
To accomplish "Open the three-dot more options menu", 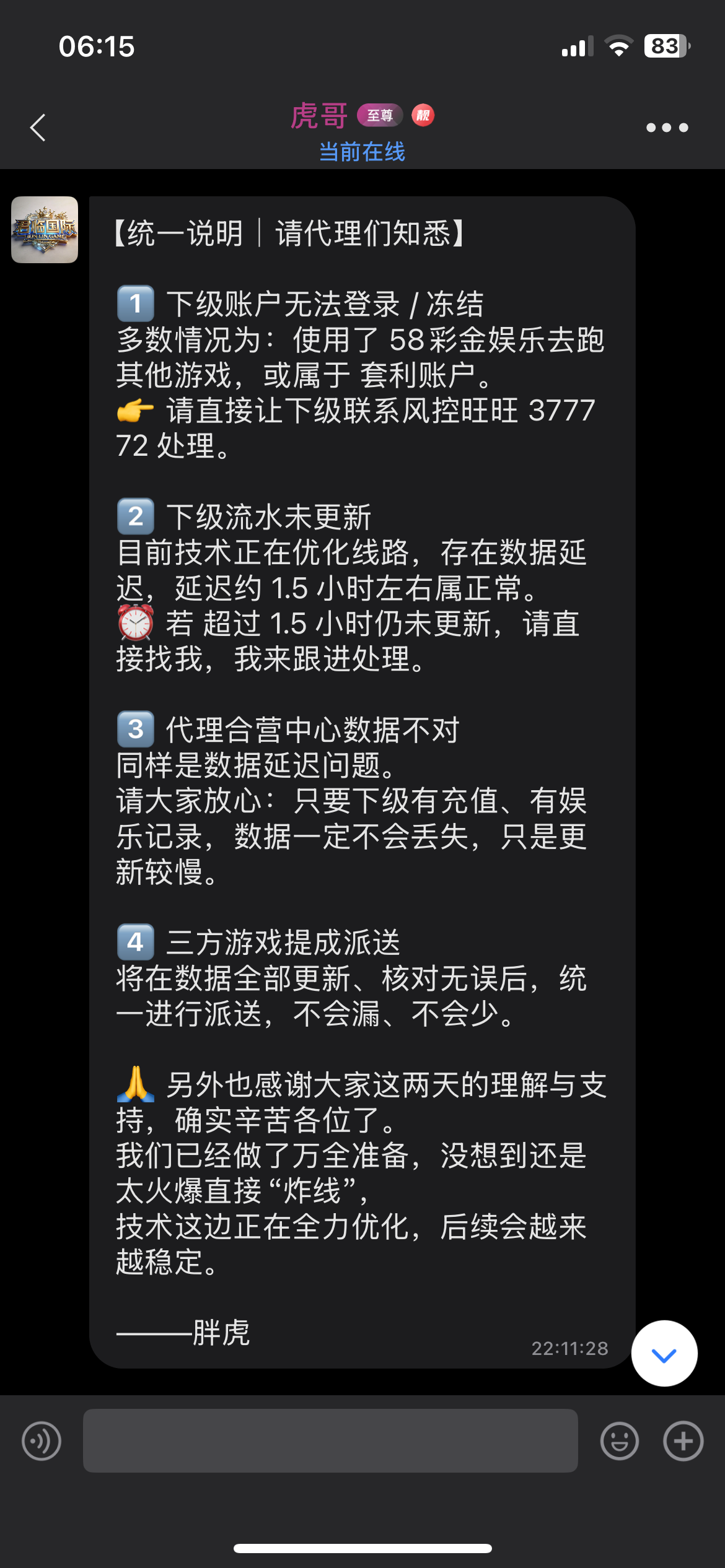I will click(667, 128).
